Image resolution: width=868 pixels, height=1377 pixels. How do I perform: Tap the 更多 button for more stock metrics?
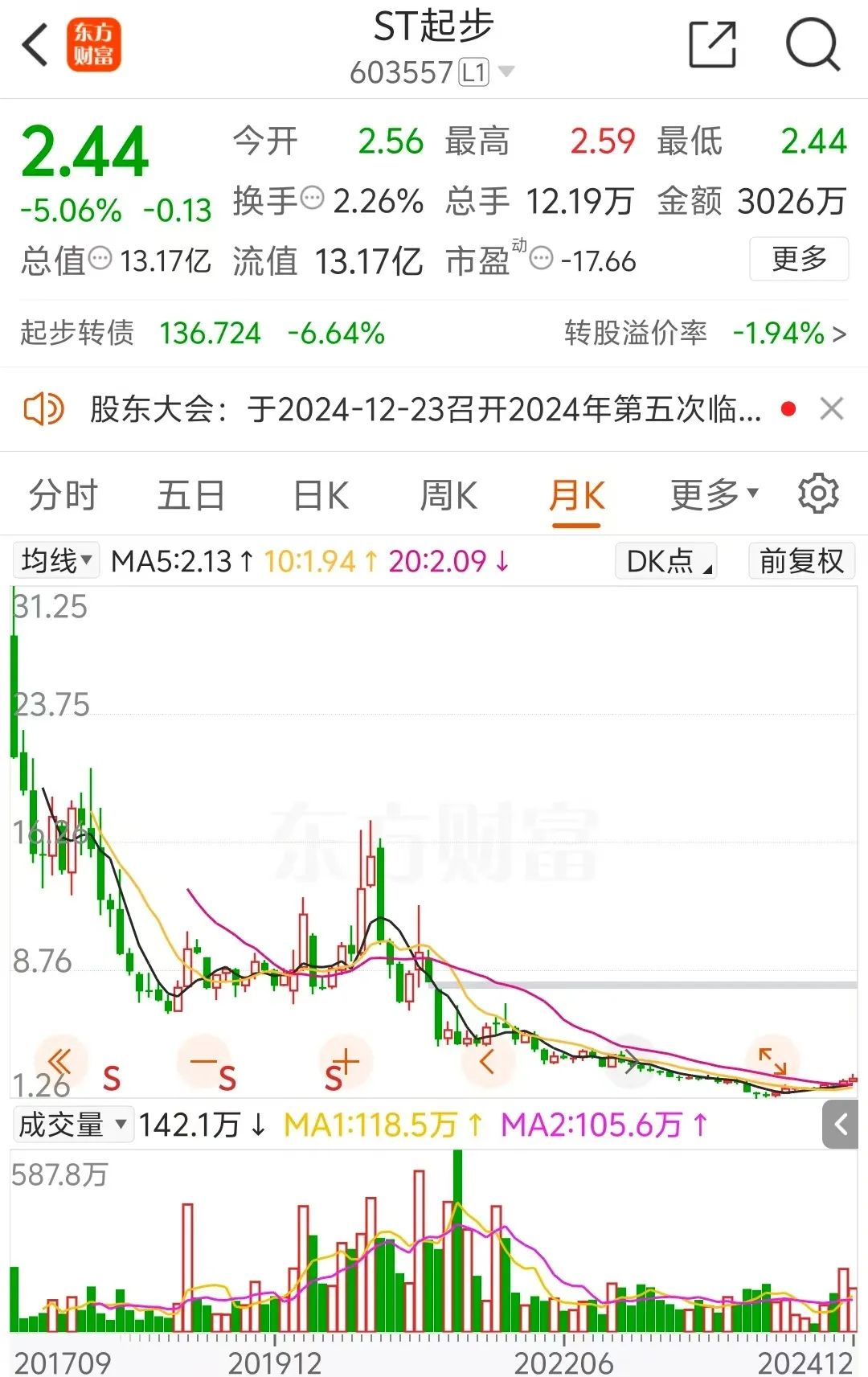798,260
